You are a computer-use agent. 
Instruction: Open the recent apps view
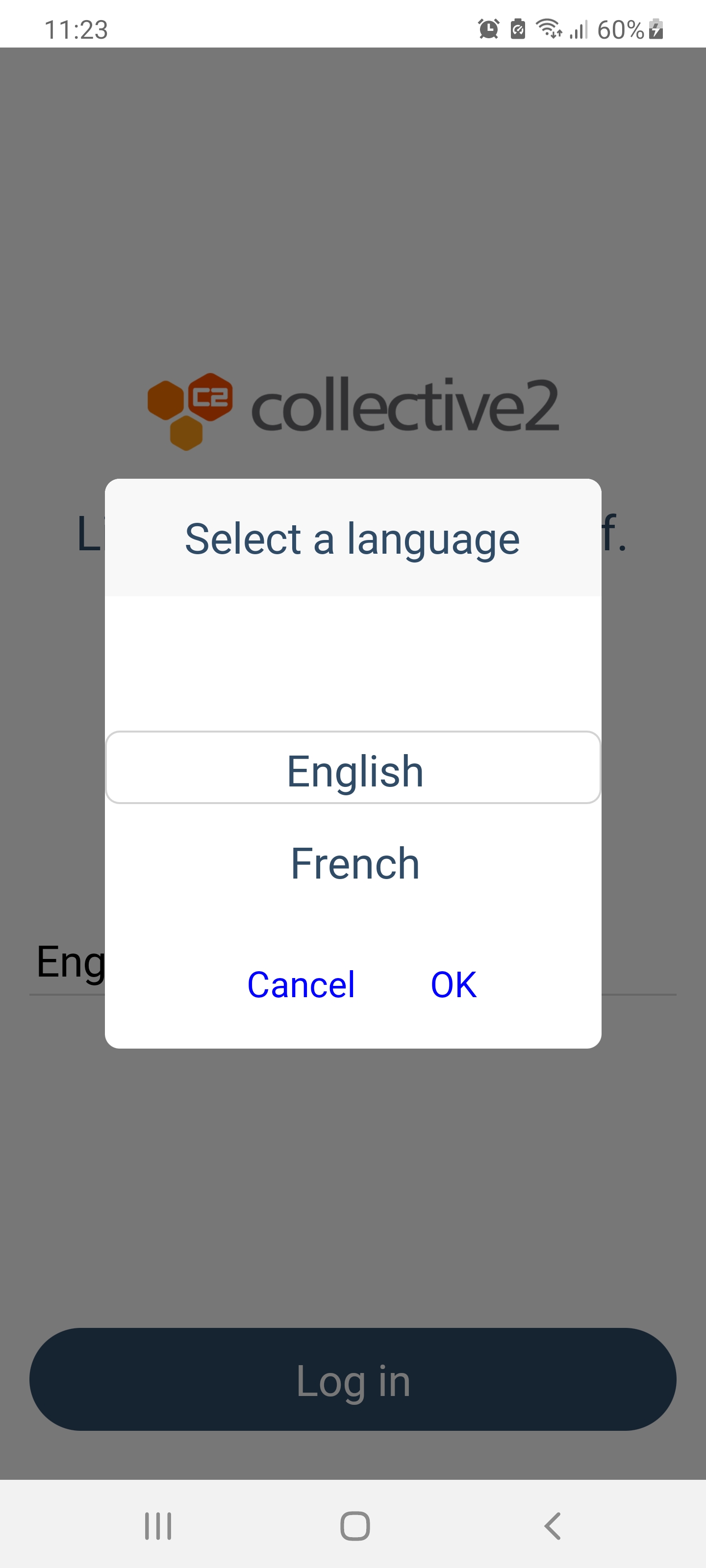click(x=158, y=1525)
